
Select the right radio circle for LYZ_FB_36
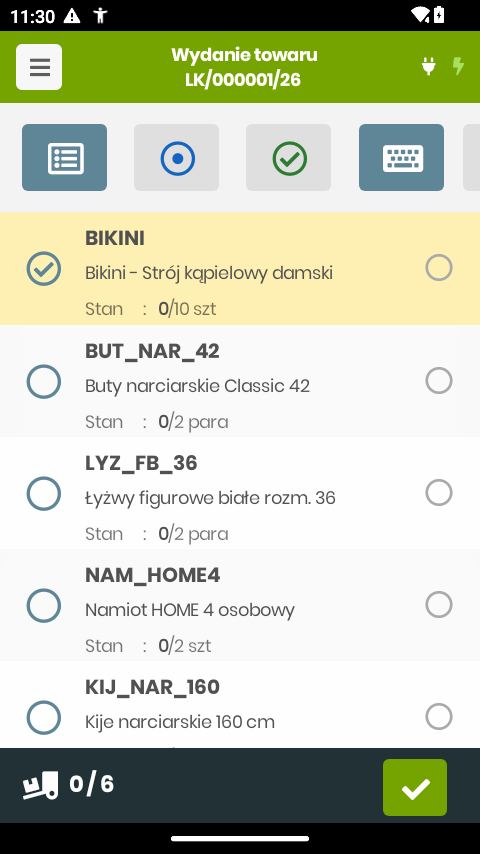[x=439, y=492]
